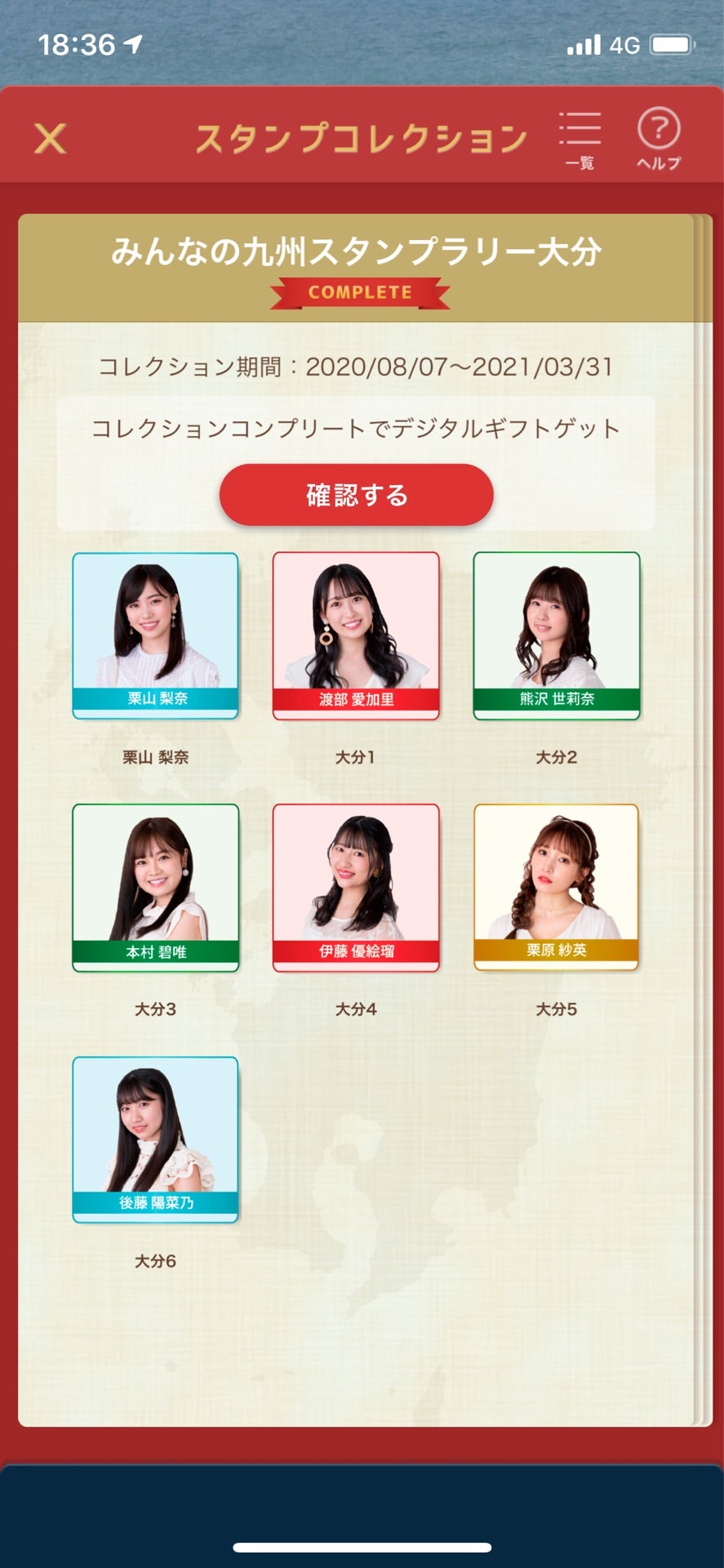View the 大分1 stamp card

click(x=356, y=635)
